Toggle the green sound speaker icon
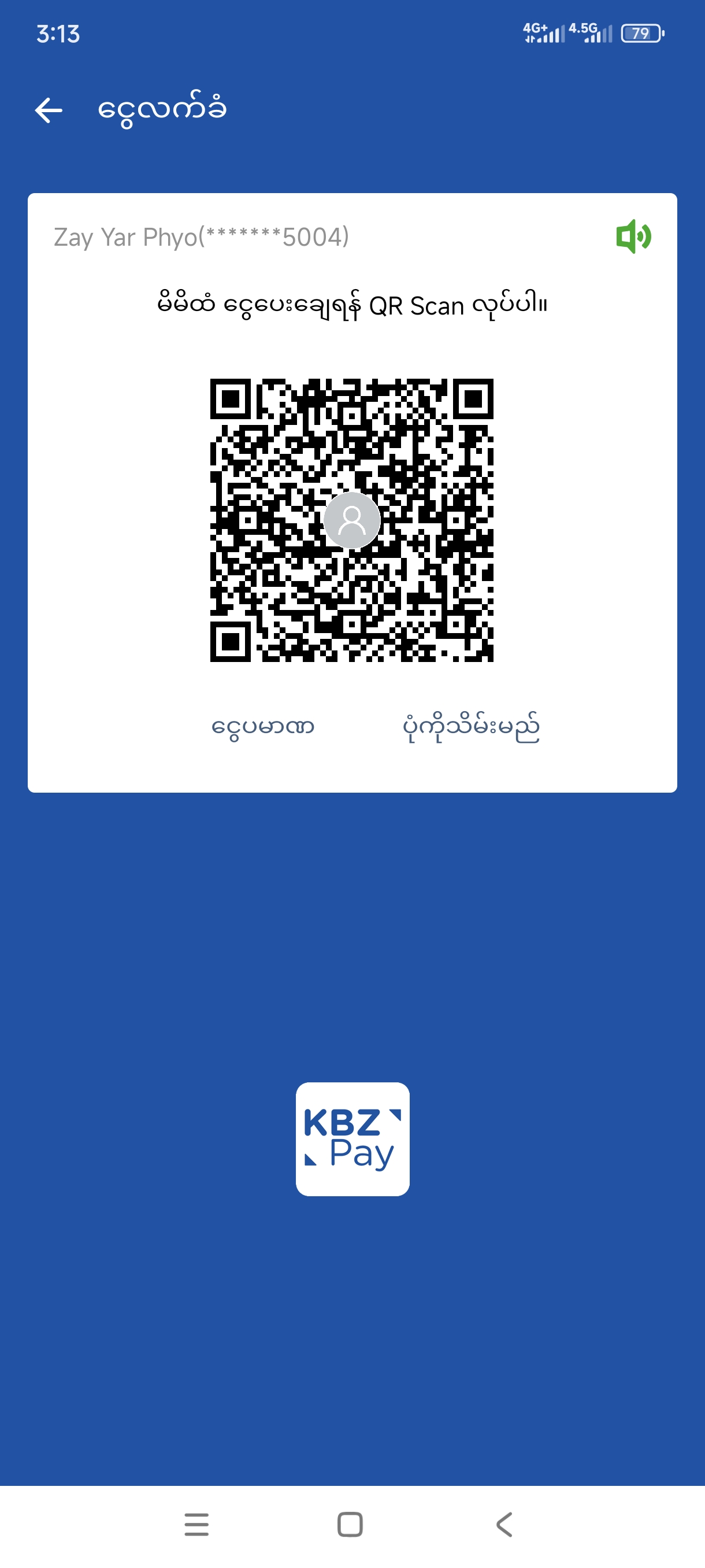This screenshot has height=1568, width=705. click(633, 236)
